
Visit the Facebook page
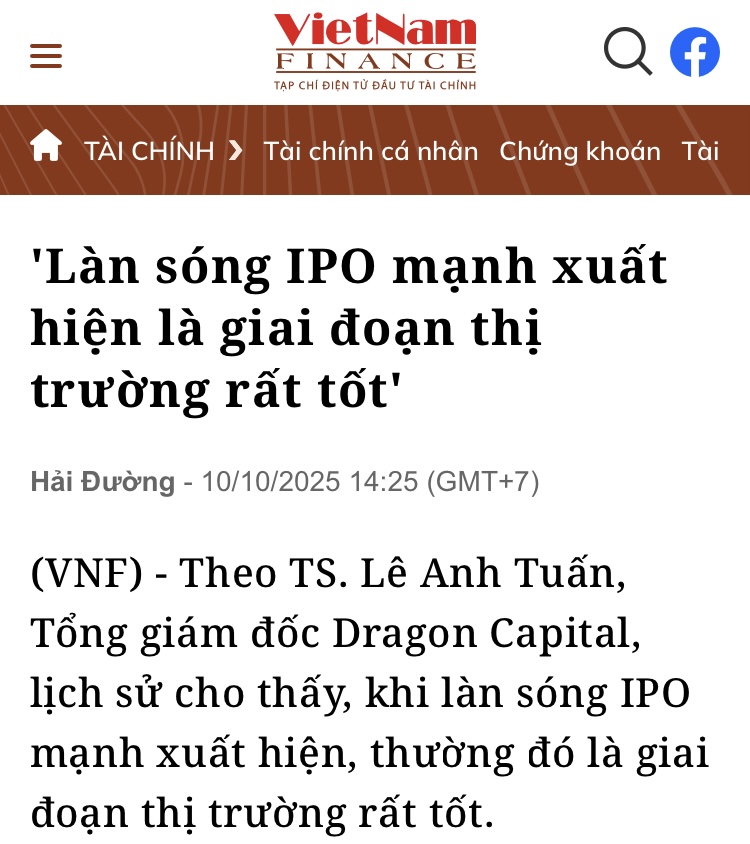point(695,52)
